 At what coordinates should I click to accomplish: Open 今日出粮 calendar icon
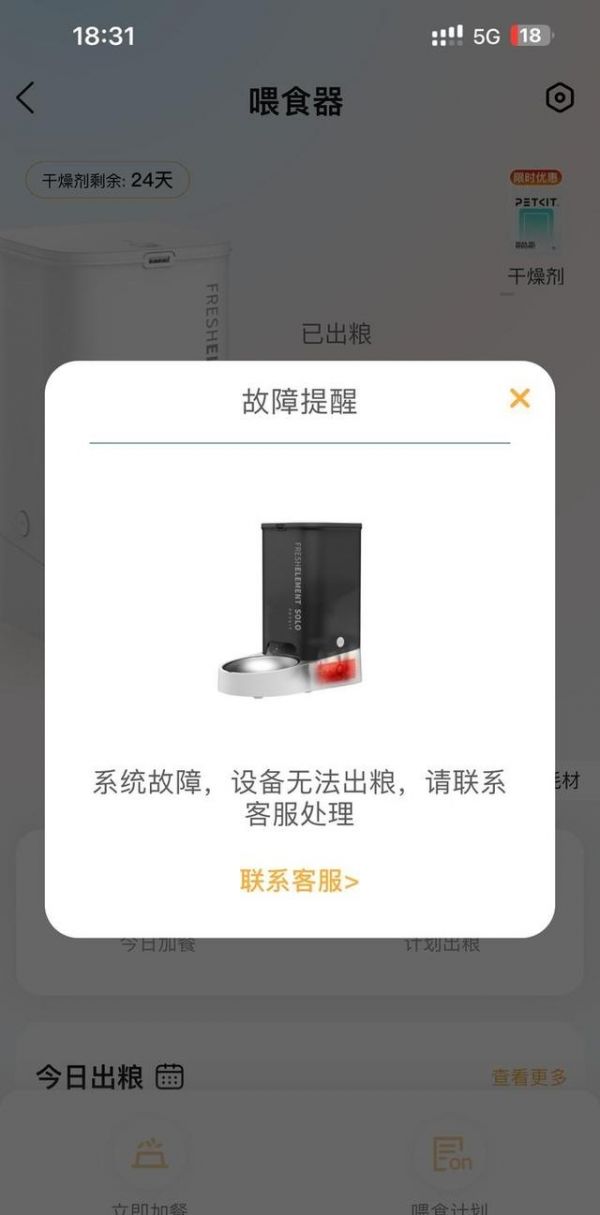click(x=170, y=1077)
